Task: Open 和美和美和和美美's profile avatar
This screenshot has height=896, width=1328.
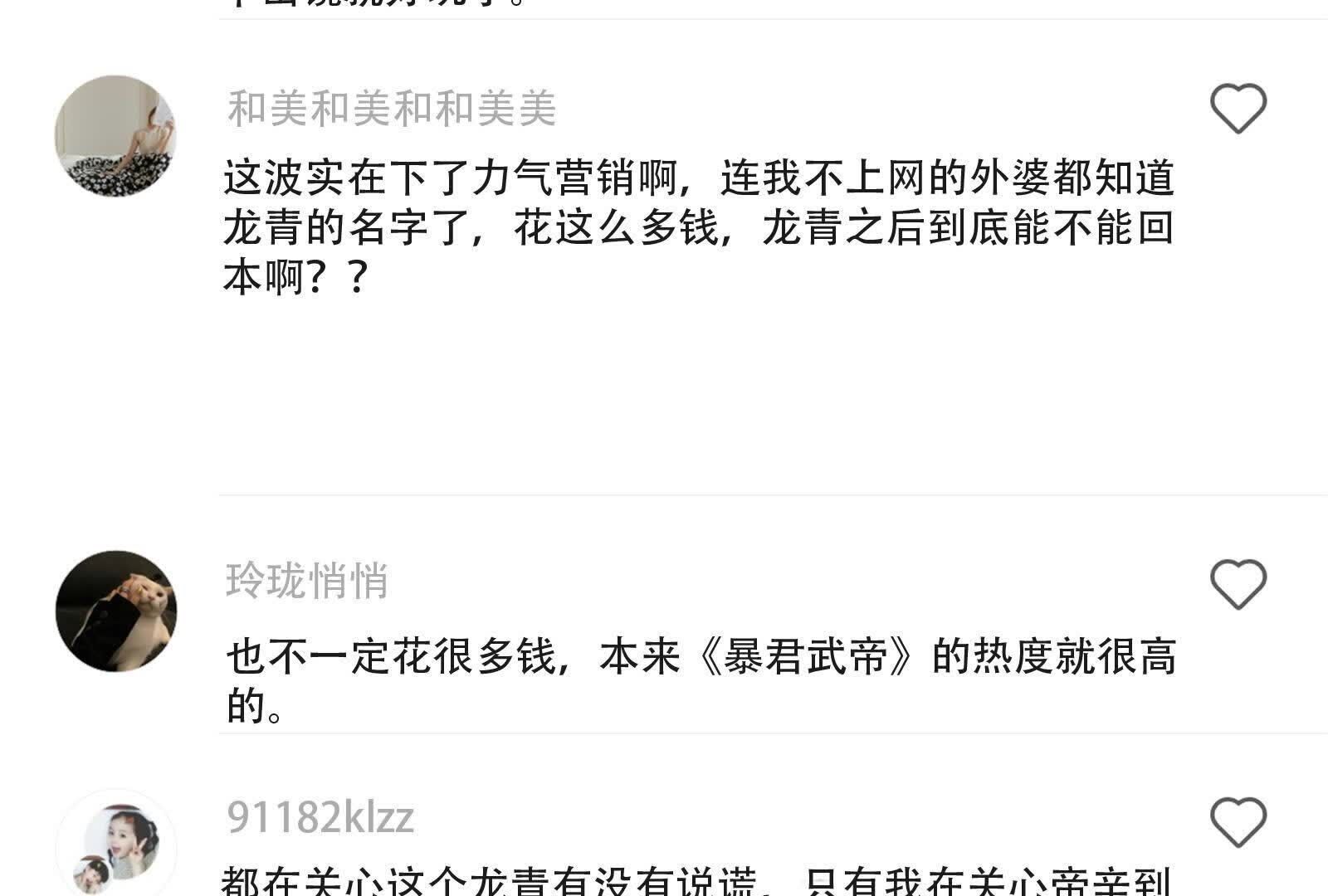Action: click(x=115, y=136)
